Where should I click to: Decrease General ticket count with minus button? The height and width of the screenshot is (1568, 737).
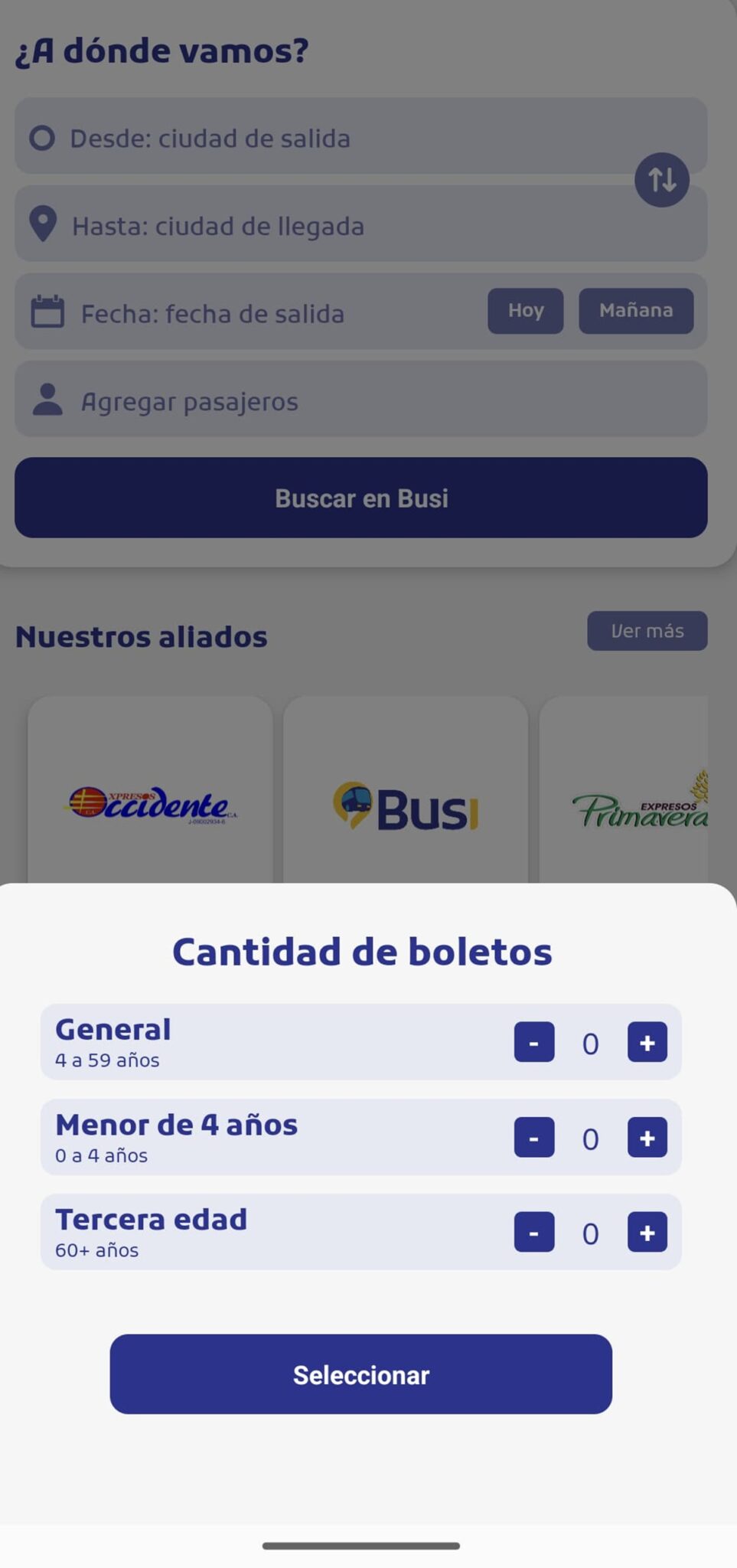pyautogui.click(x=533, y=1042)
